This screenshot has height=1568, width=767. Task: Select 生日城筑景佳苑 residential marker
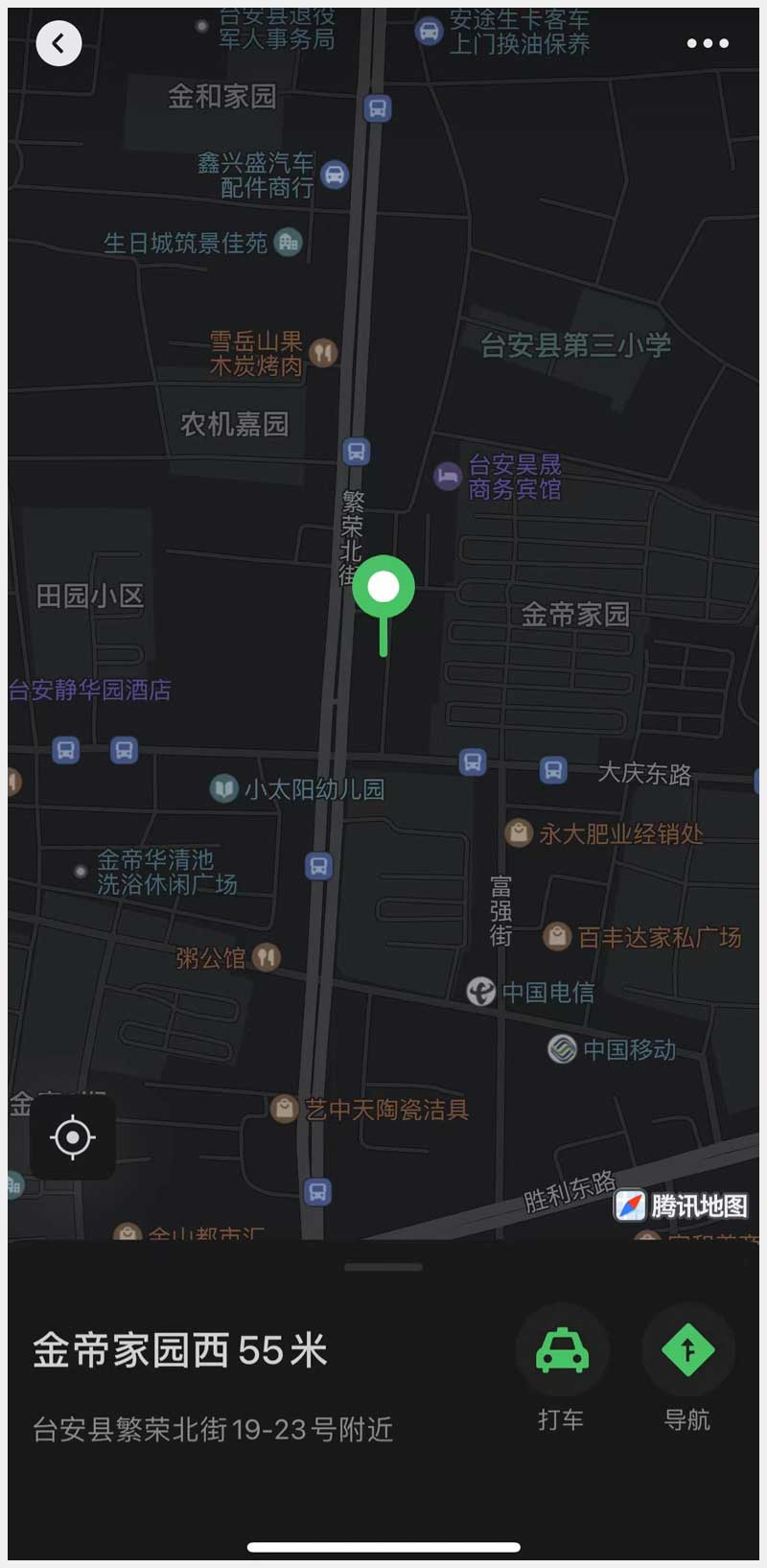pos(288,243)
